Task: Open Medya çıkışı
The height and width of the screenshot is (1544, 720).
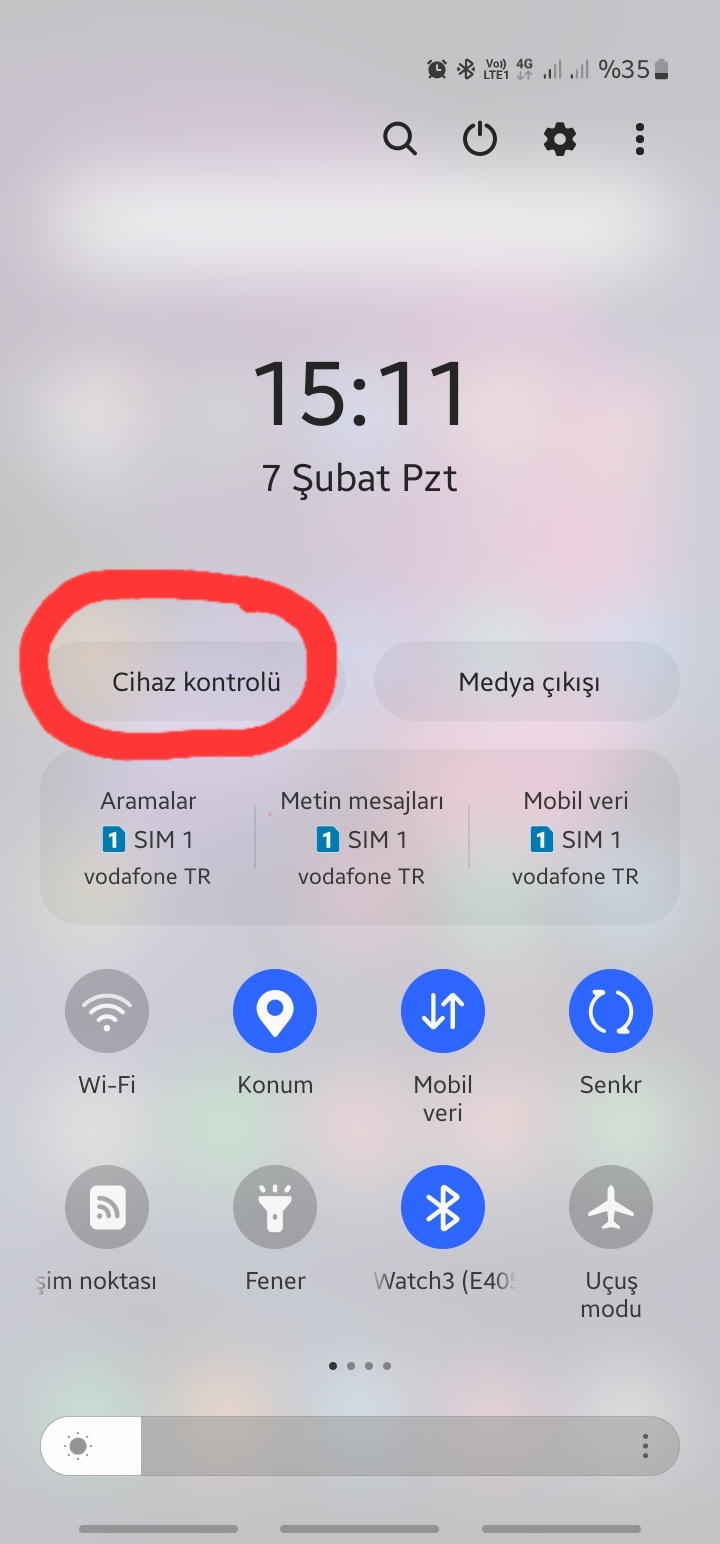Action: (x=528, y=682)
